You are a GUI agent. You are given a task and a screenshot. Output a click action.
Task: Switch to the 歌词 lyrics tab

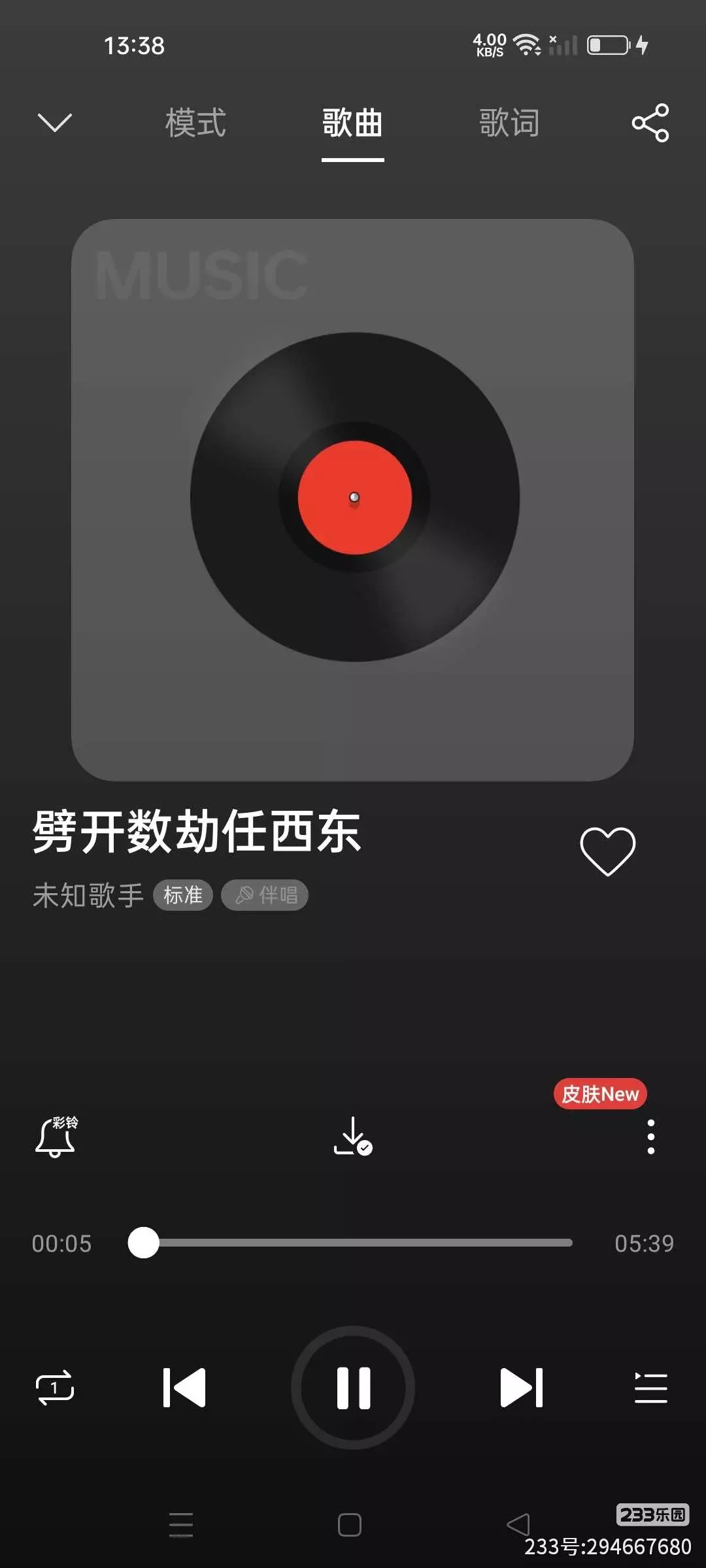click(x=509, y=123)
